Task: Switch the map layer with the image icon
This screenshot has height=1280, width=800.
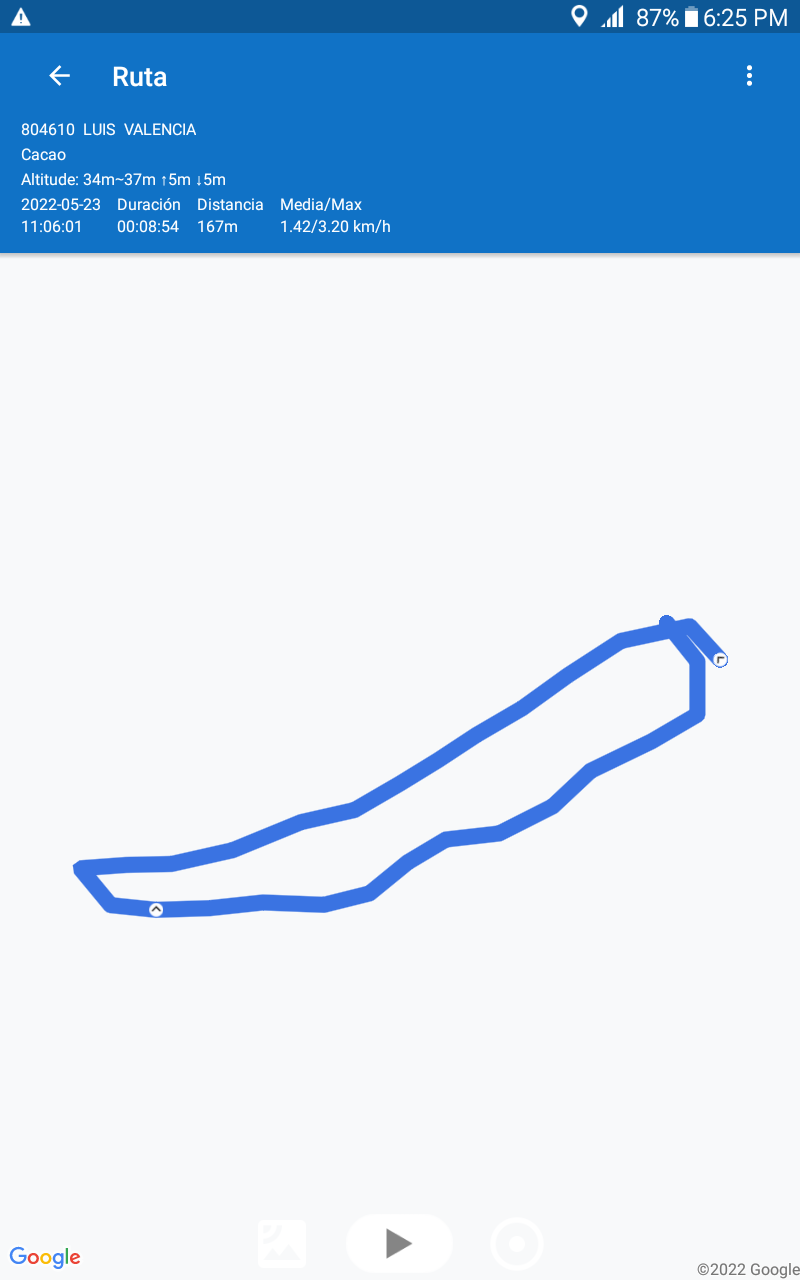Action: (x=282, y=1243)
